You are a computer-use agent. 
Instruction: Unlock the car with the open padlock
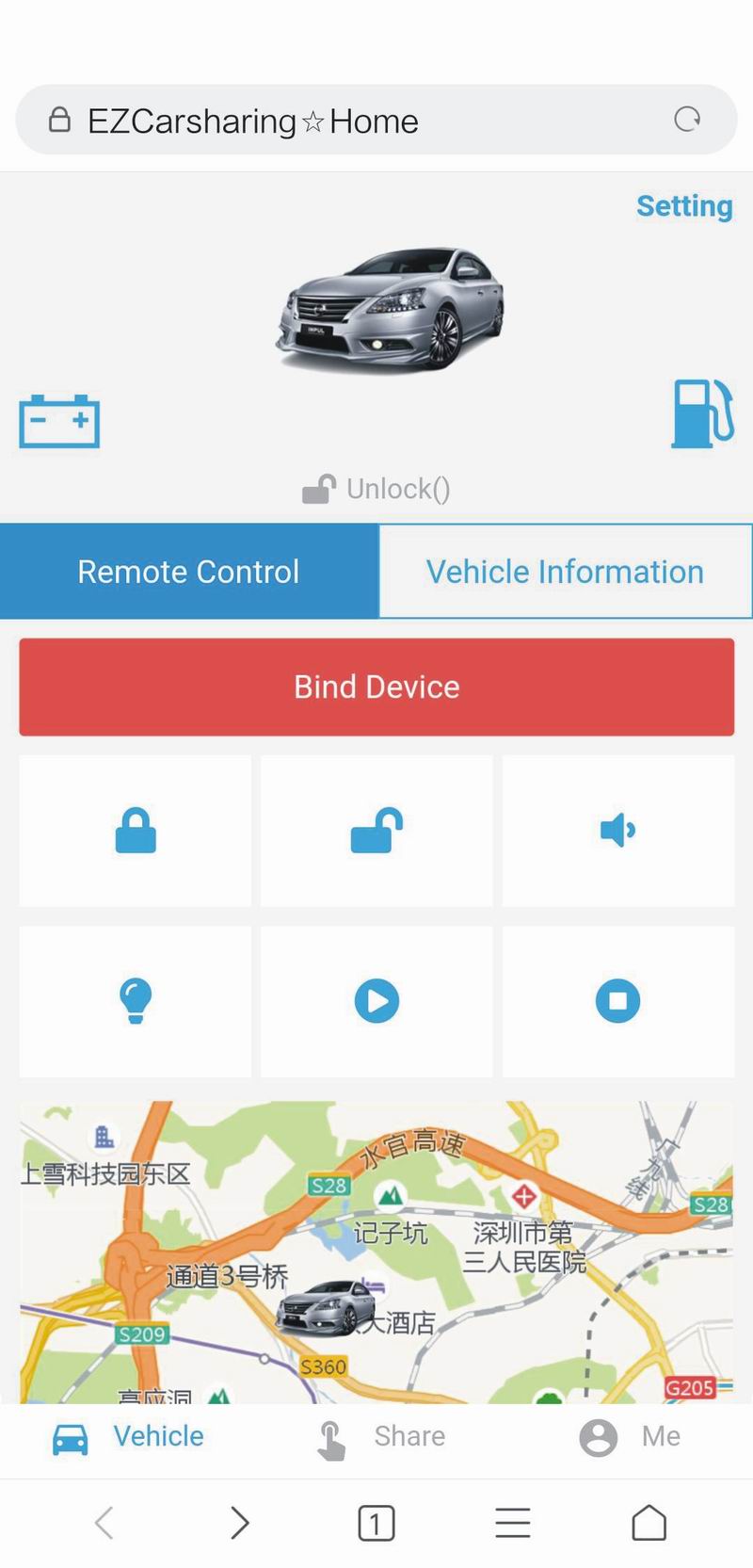[x=376, y=831]
